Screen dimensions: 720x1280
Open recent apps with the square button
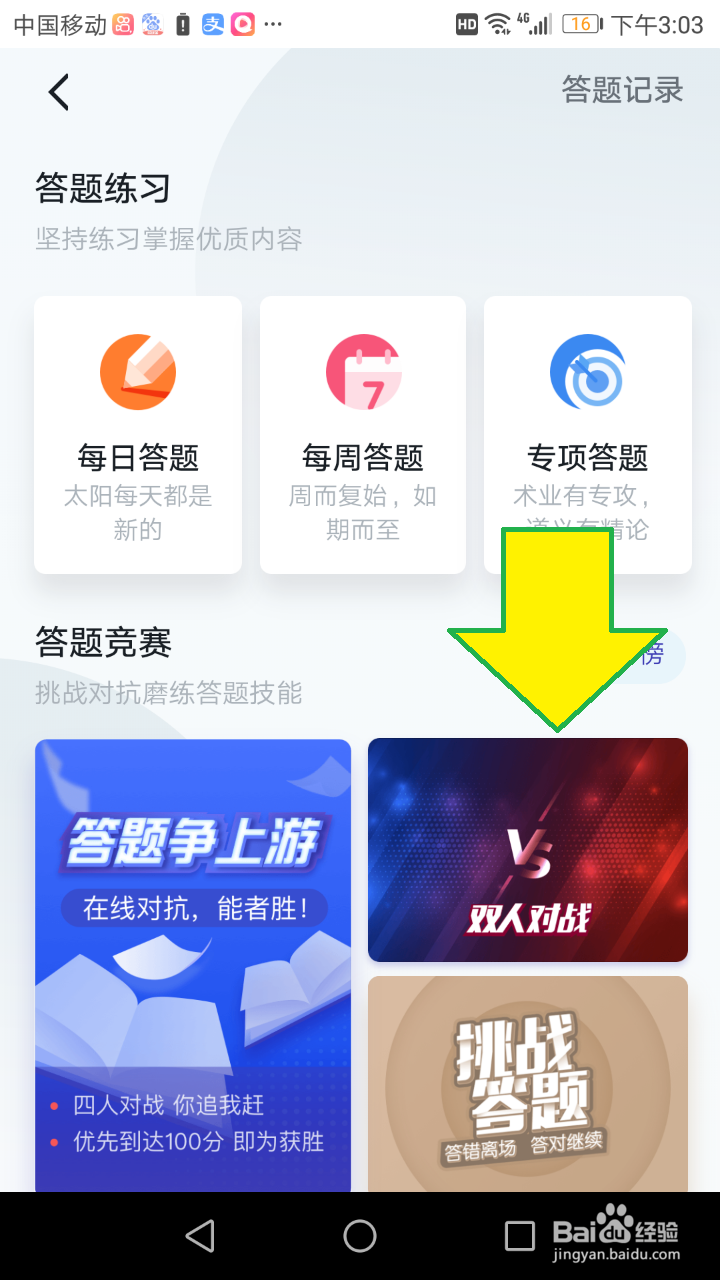coord(519,1237)
